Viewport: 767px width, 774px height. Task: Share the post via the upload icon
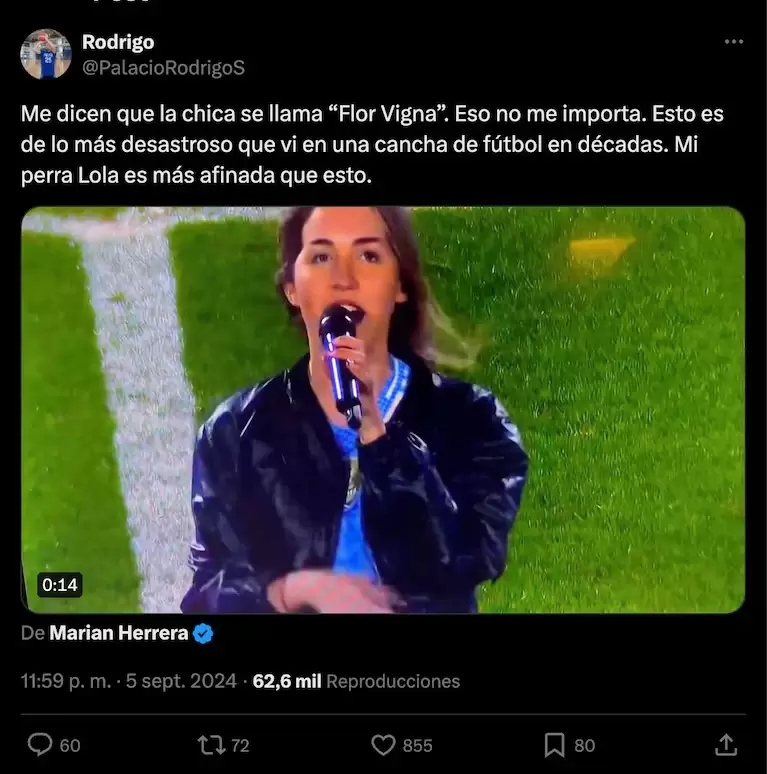(726, 744)
